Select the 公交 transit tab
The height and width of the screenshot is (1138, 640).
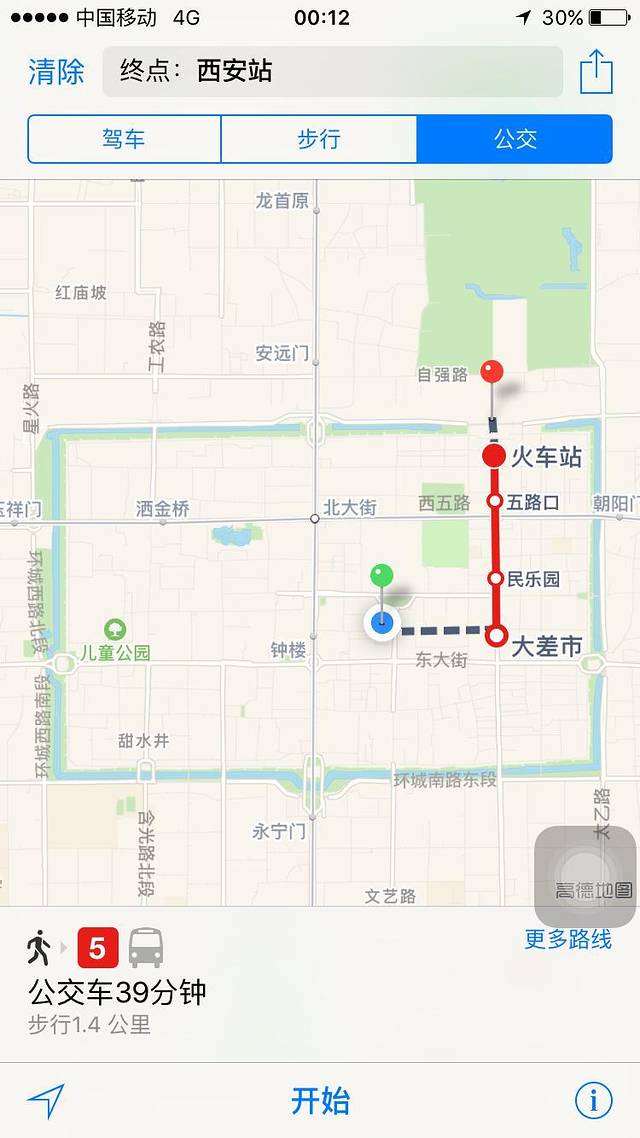pyautogui.click(x=514, y=139)
